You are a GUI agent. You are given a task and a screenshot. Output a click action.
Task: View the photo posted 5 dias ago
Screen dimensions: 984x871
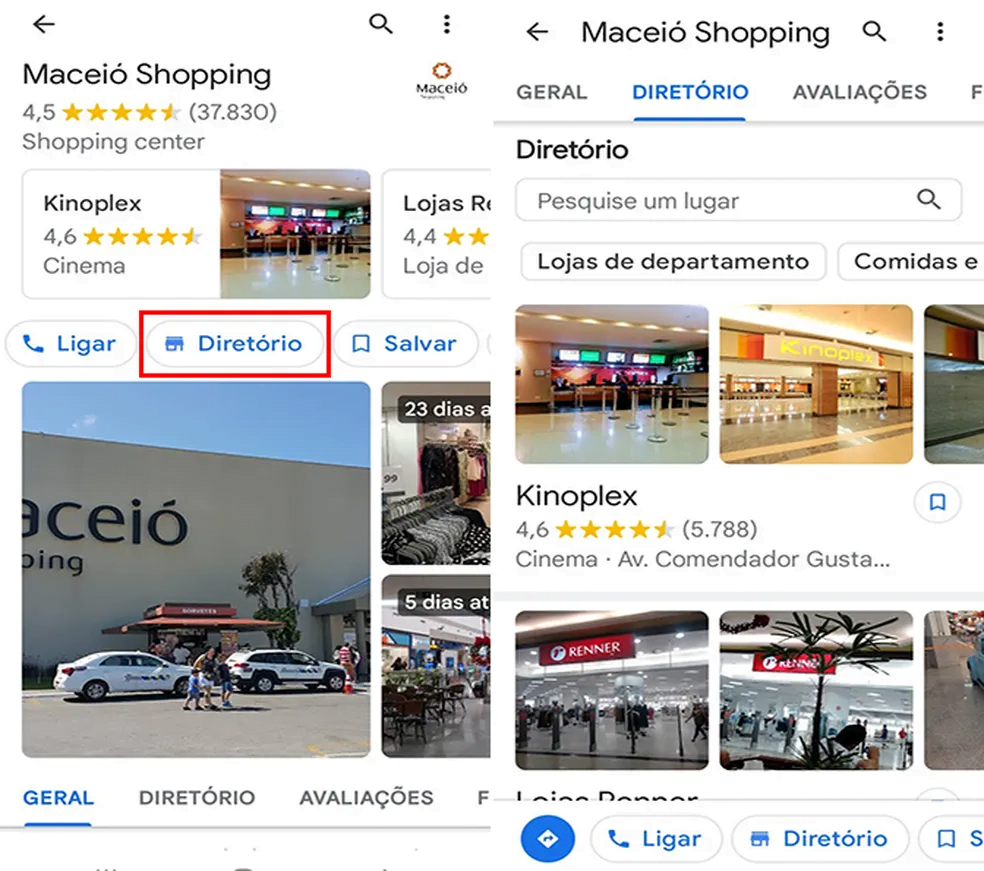pos(436,664)
